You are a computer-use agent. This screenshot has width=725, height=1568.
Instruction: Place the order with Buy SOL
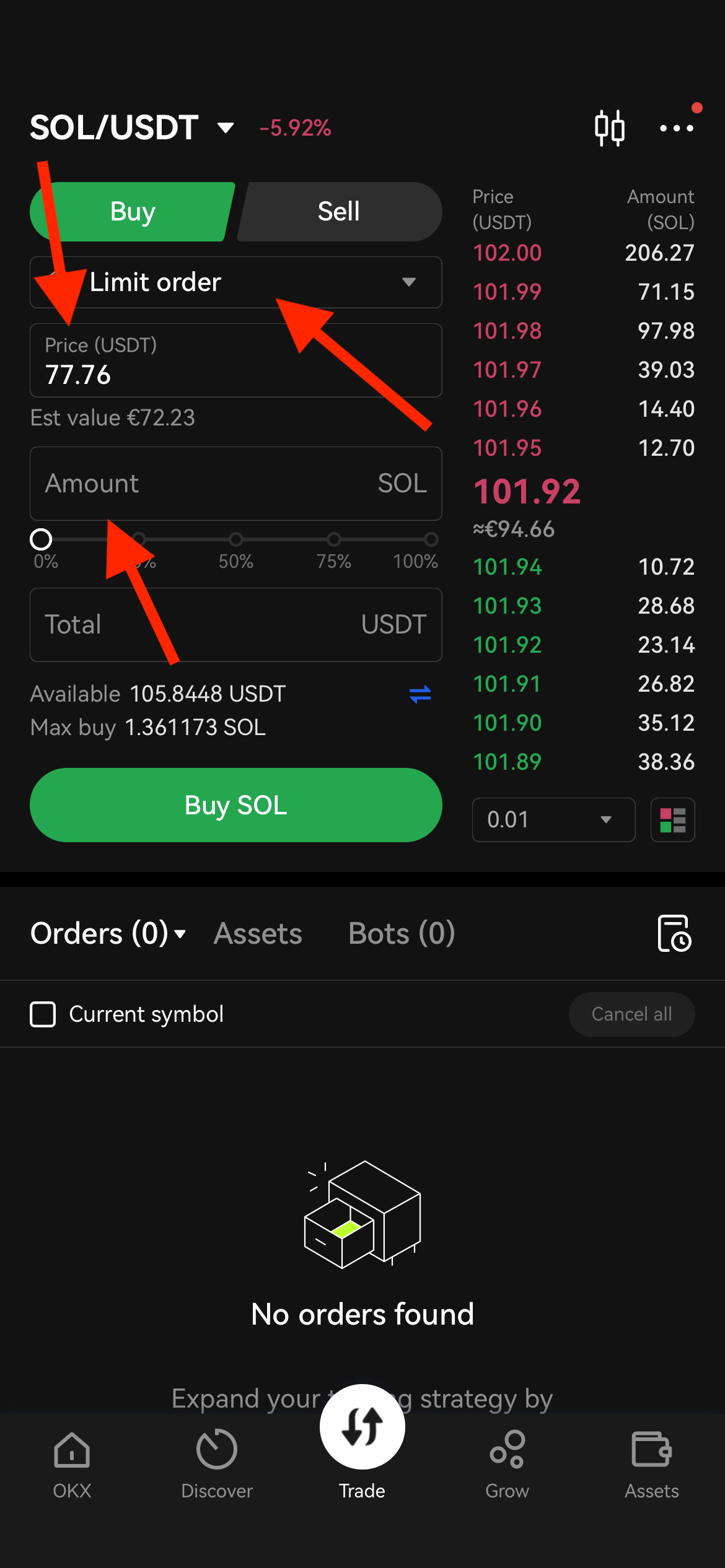pyautogui.click(x=235, y=805)
